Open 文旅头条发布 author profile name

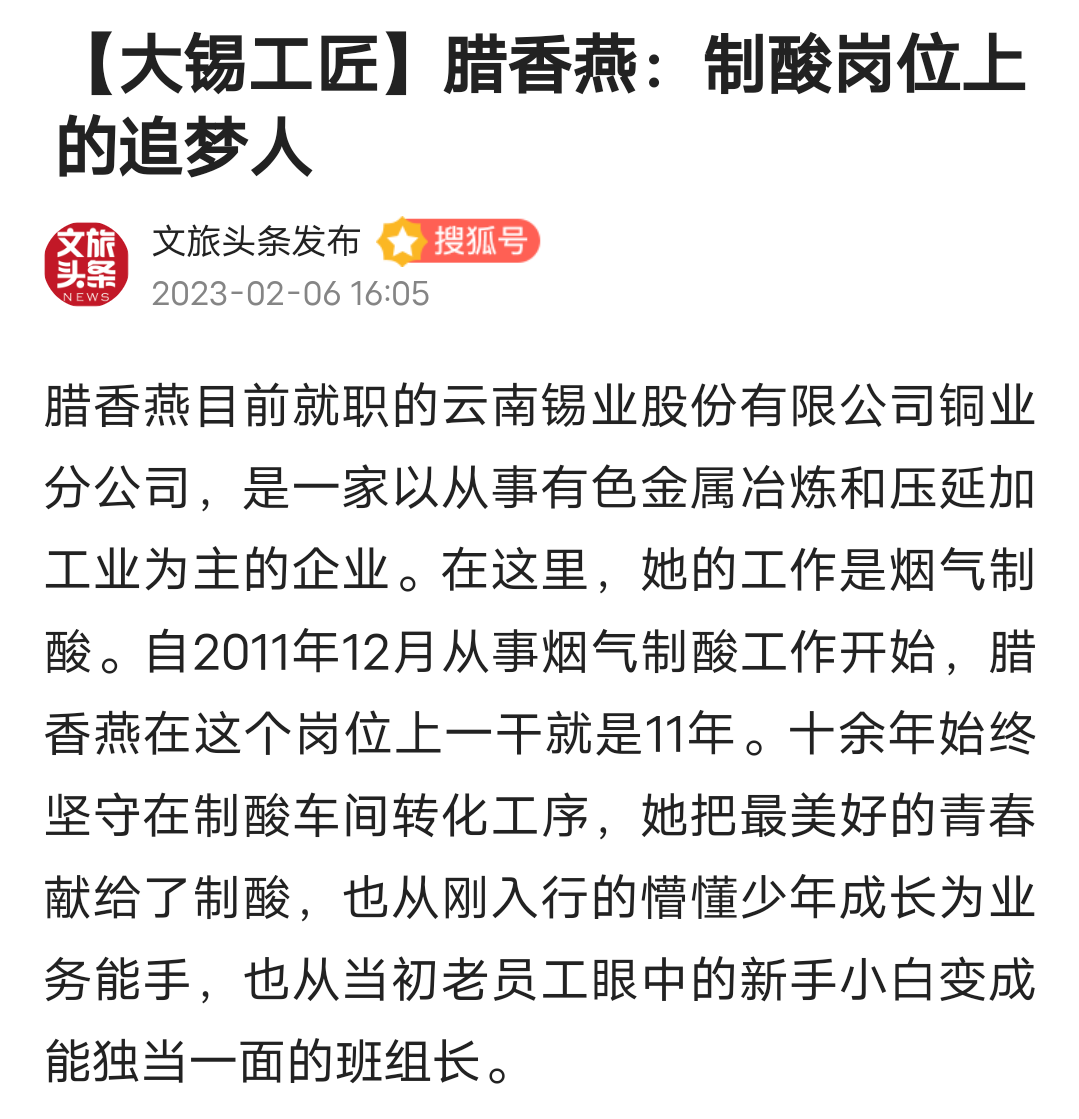[x=256, y=241]
